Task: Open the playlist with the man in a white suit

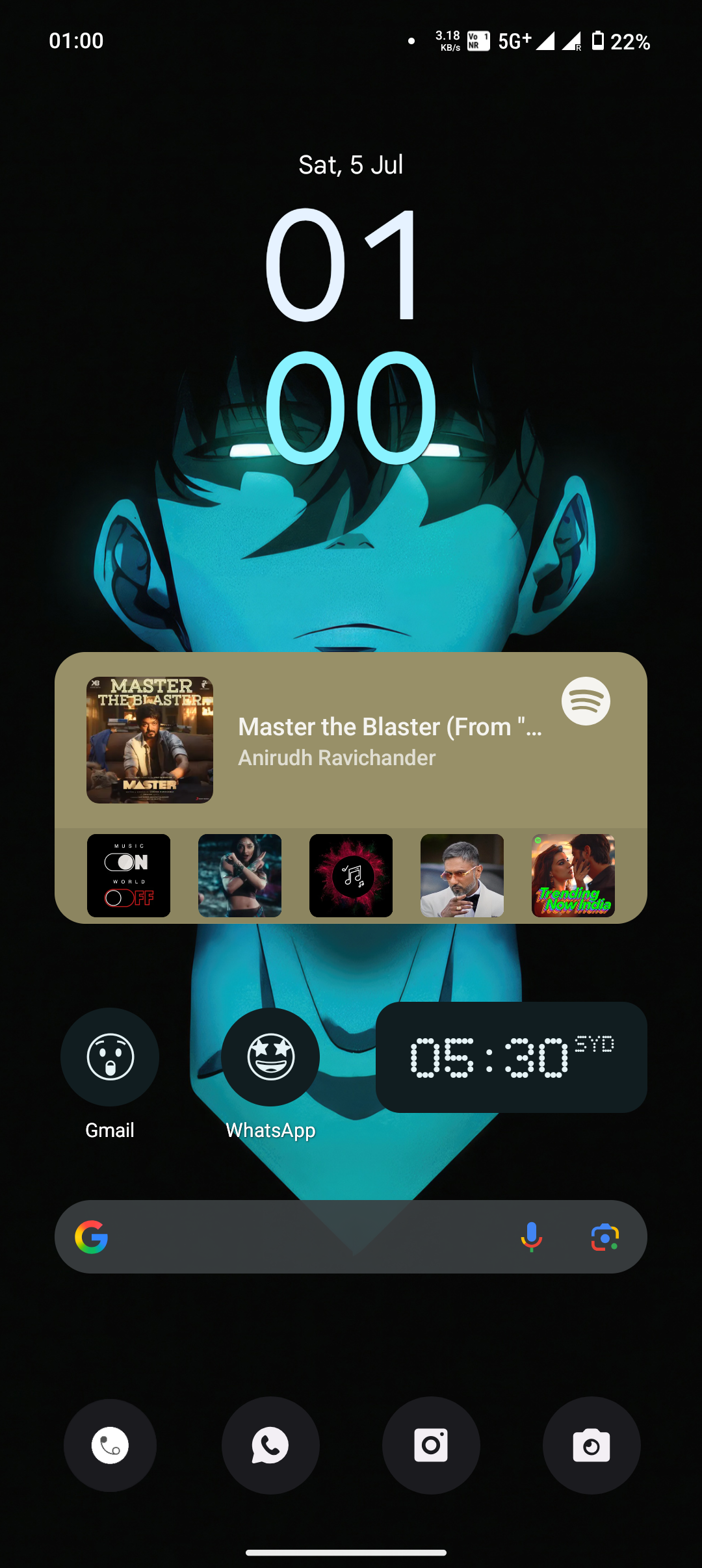Action: tap(461, 875)
